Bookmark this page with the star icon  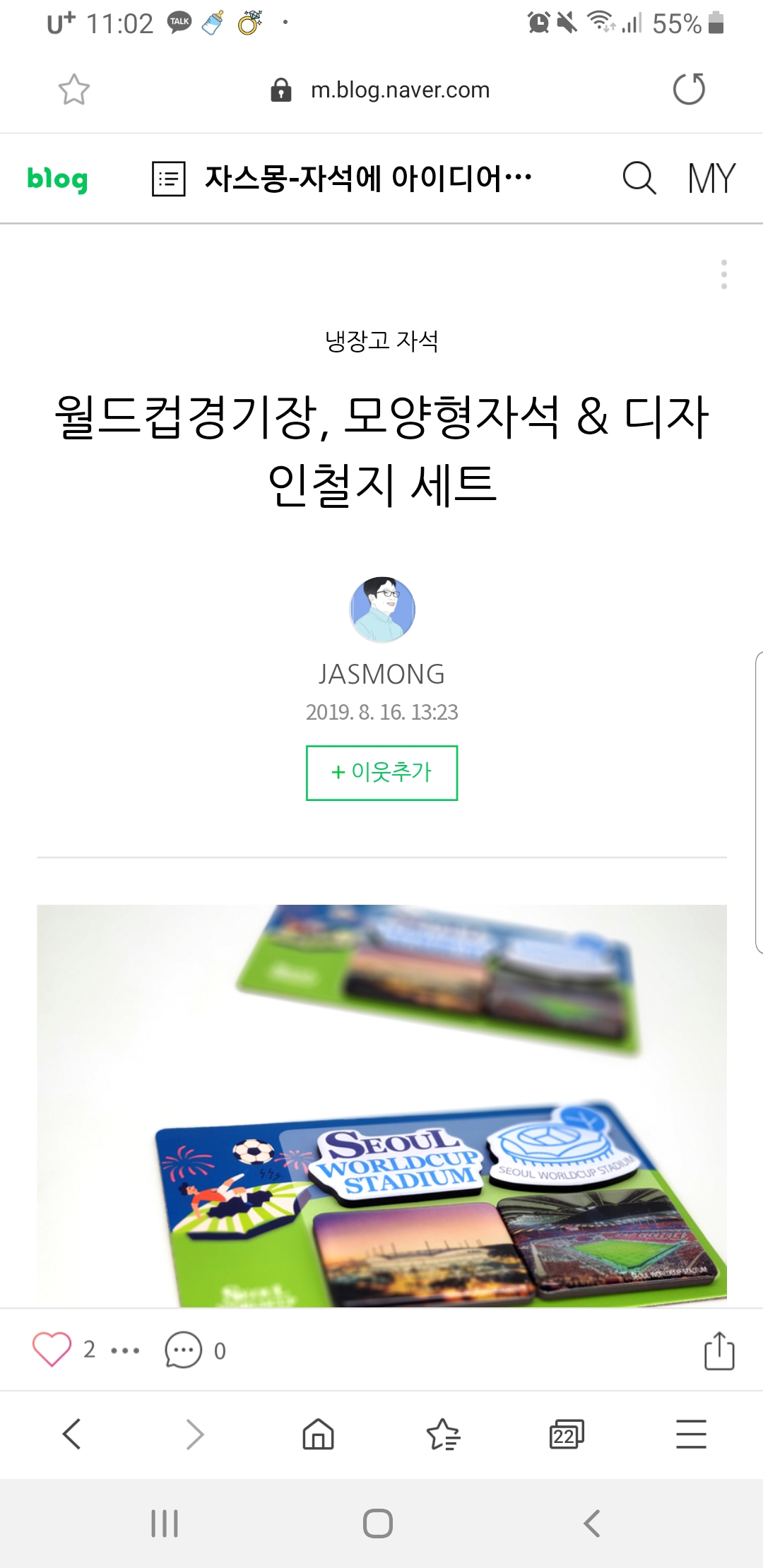[x=73, y=90]
